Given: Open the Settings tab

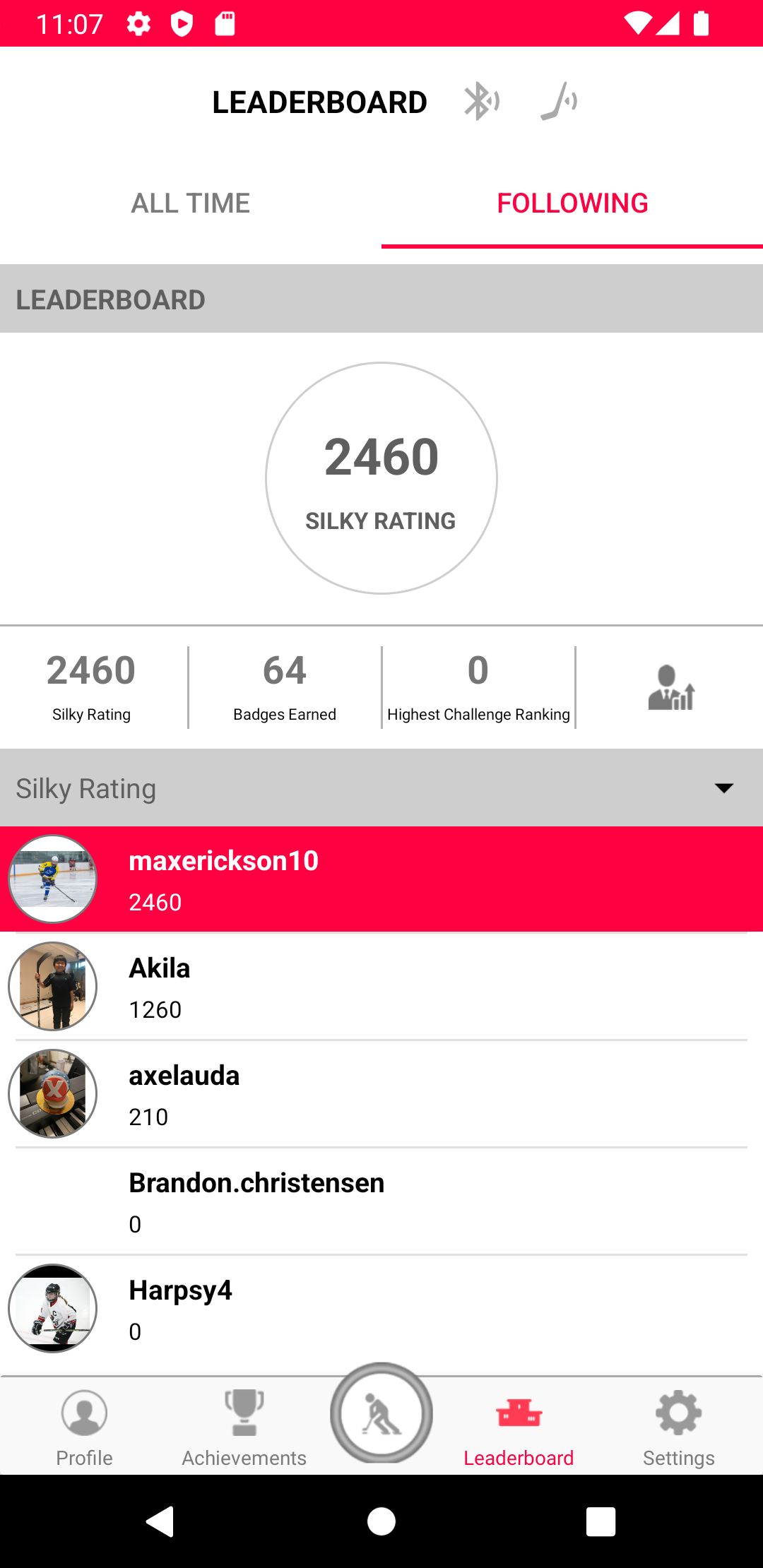Looking at the screenshot, I should (x=678, y=1427).
